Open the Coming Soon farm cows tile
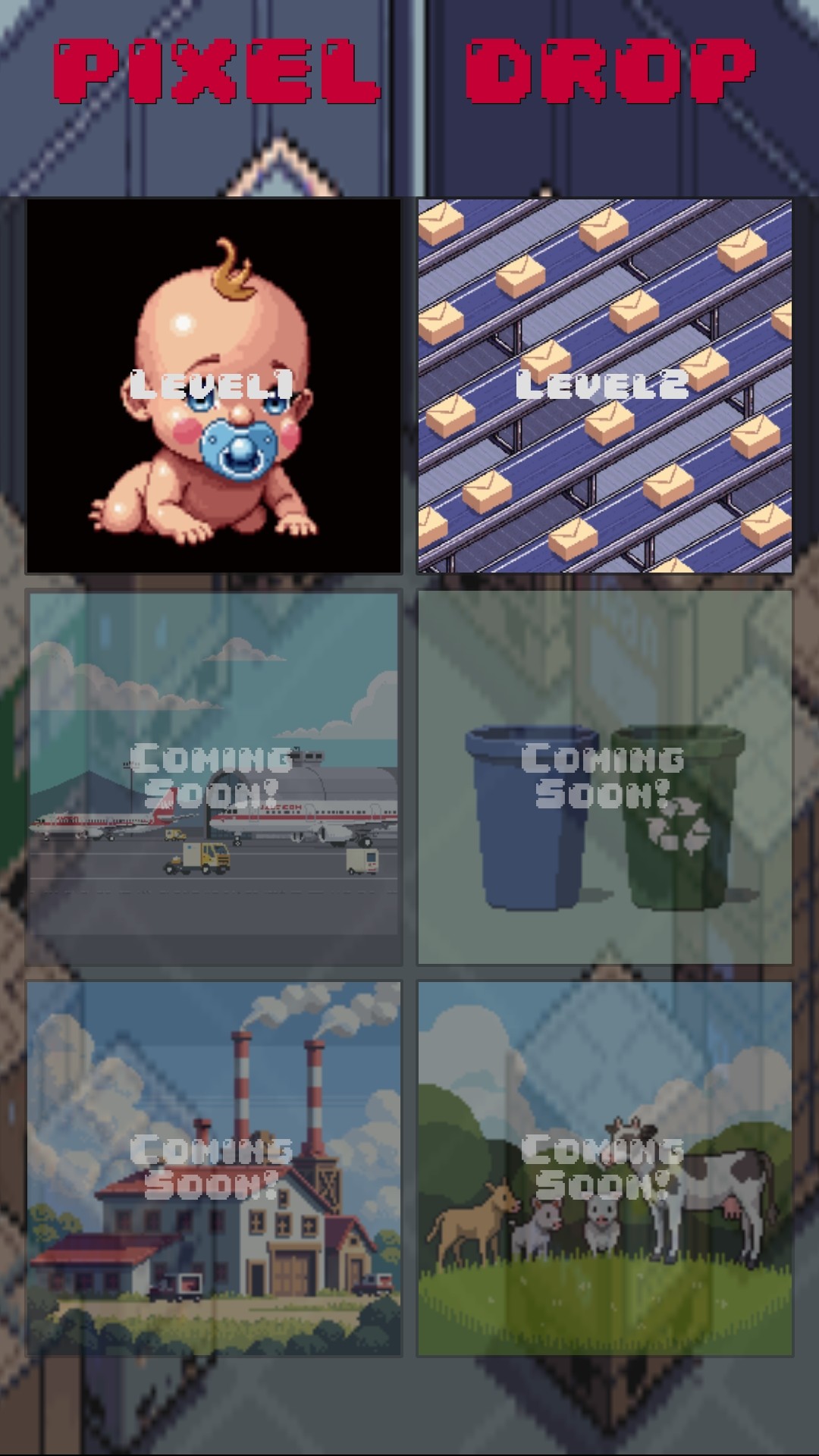The width and height of the screenshot is (819, 1456). 604,1169
